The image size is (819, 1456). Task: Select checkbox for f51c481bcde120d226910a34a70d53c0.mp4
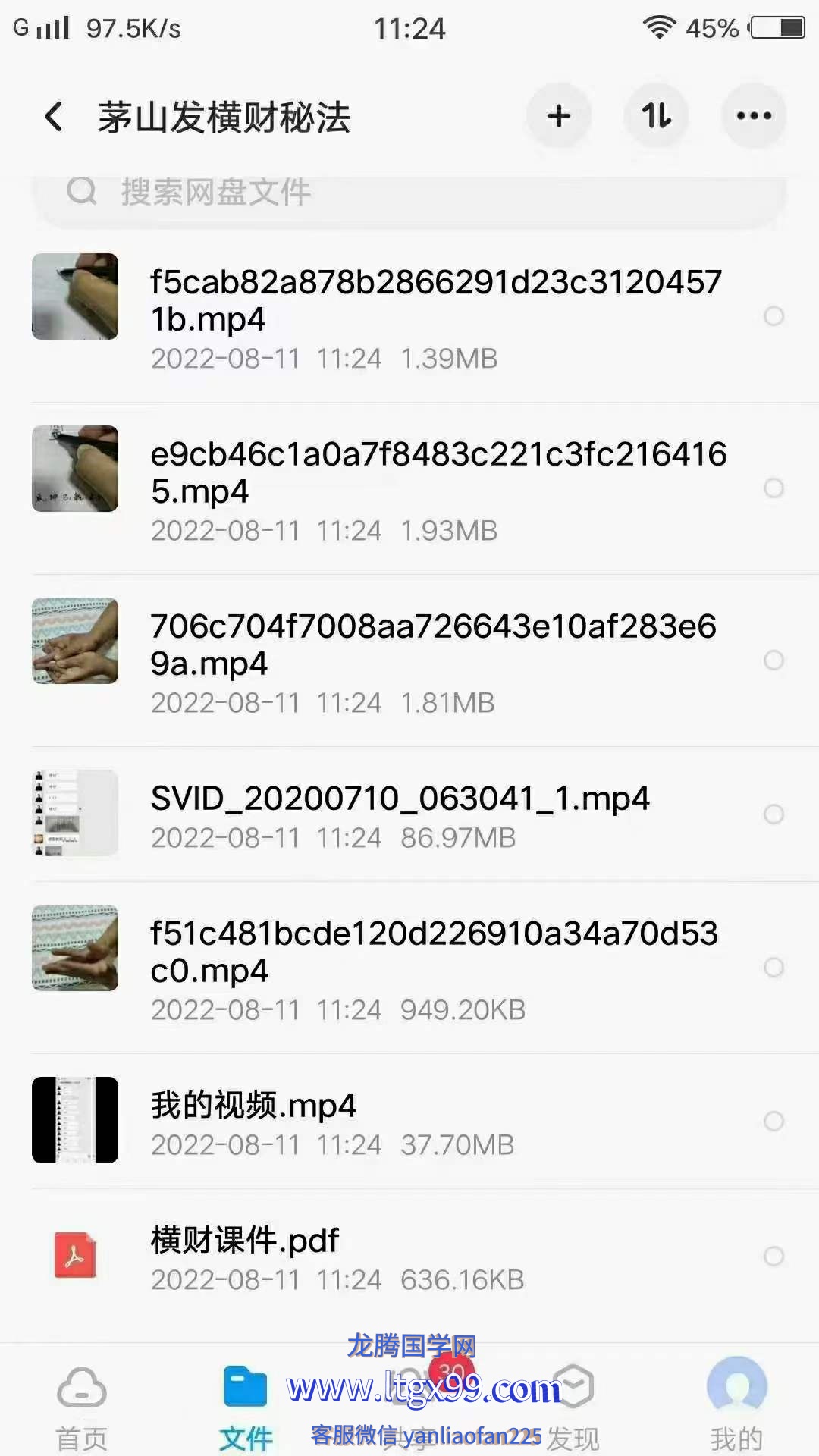[773, 968]
